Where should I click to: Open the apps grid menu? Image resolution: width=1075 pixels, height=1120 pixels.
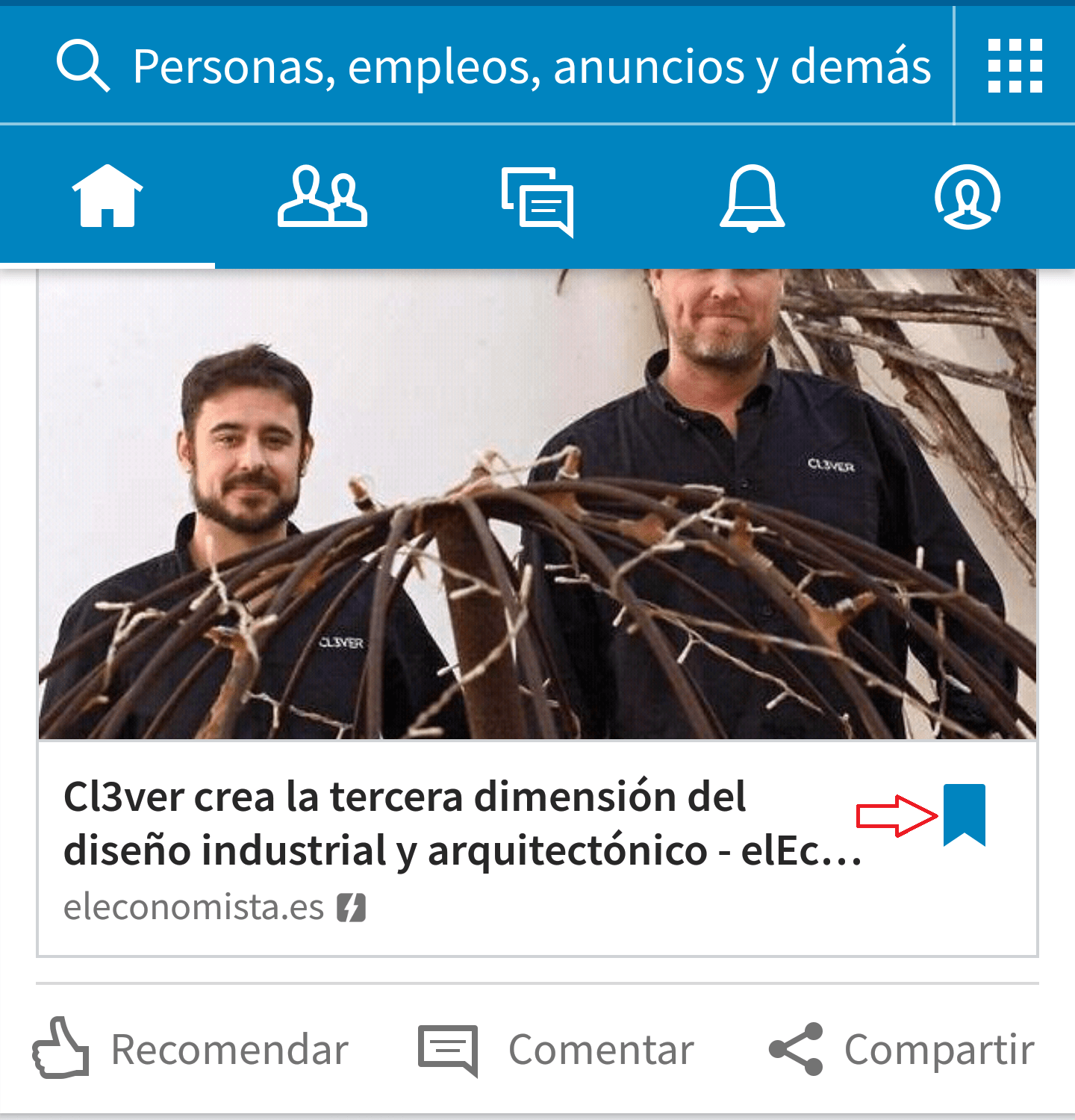1015,66
